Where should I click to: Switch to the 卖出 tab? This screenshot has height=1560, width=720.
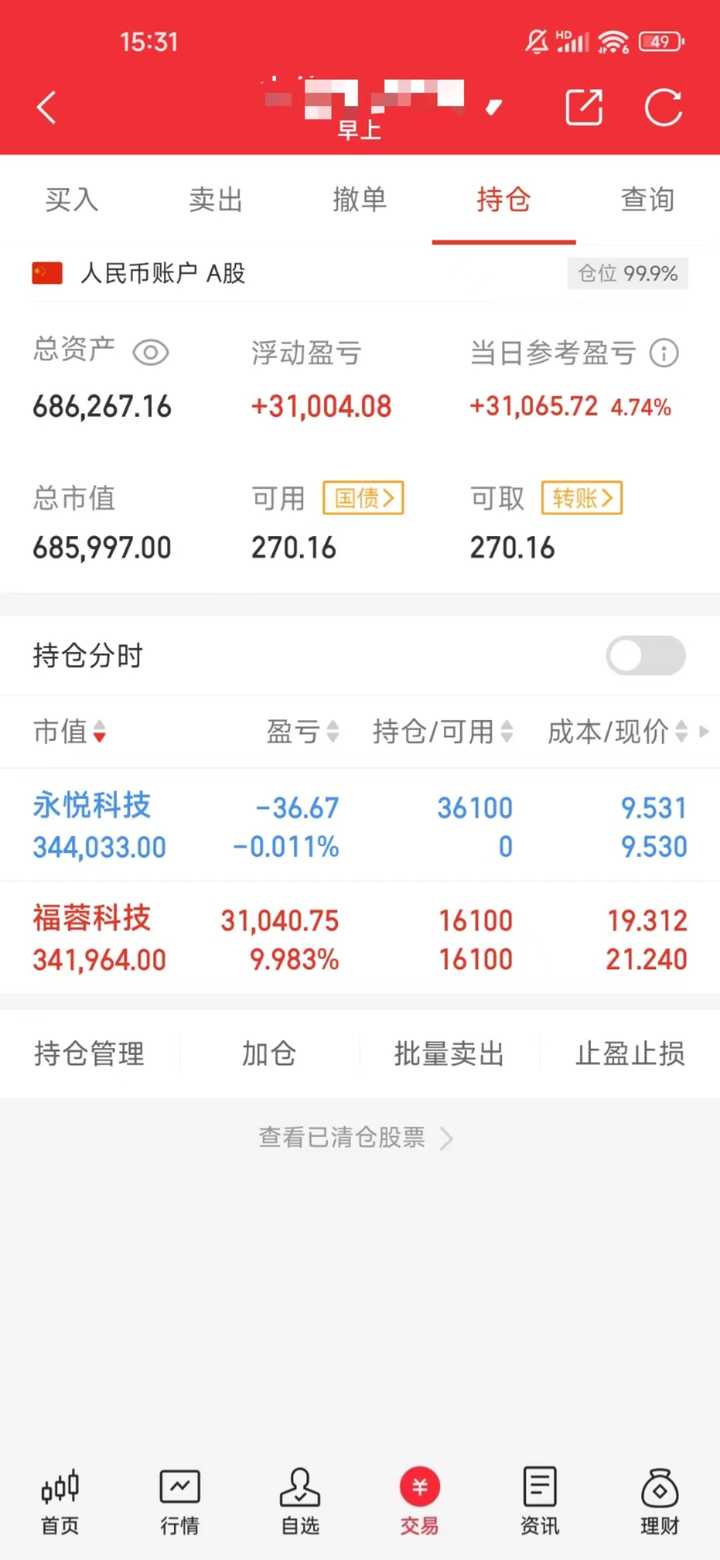(216, 199)
